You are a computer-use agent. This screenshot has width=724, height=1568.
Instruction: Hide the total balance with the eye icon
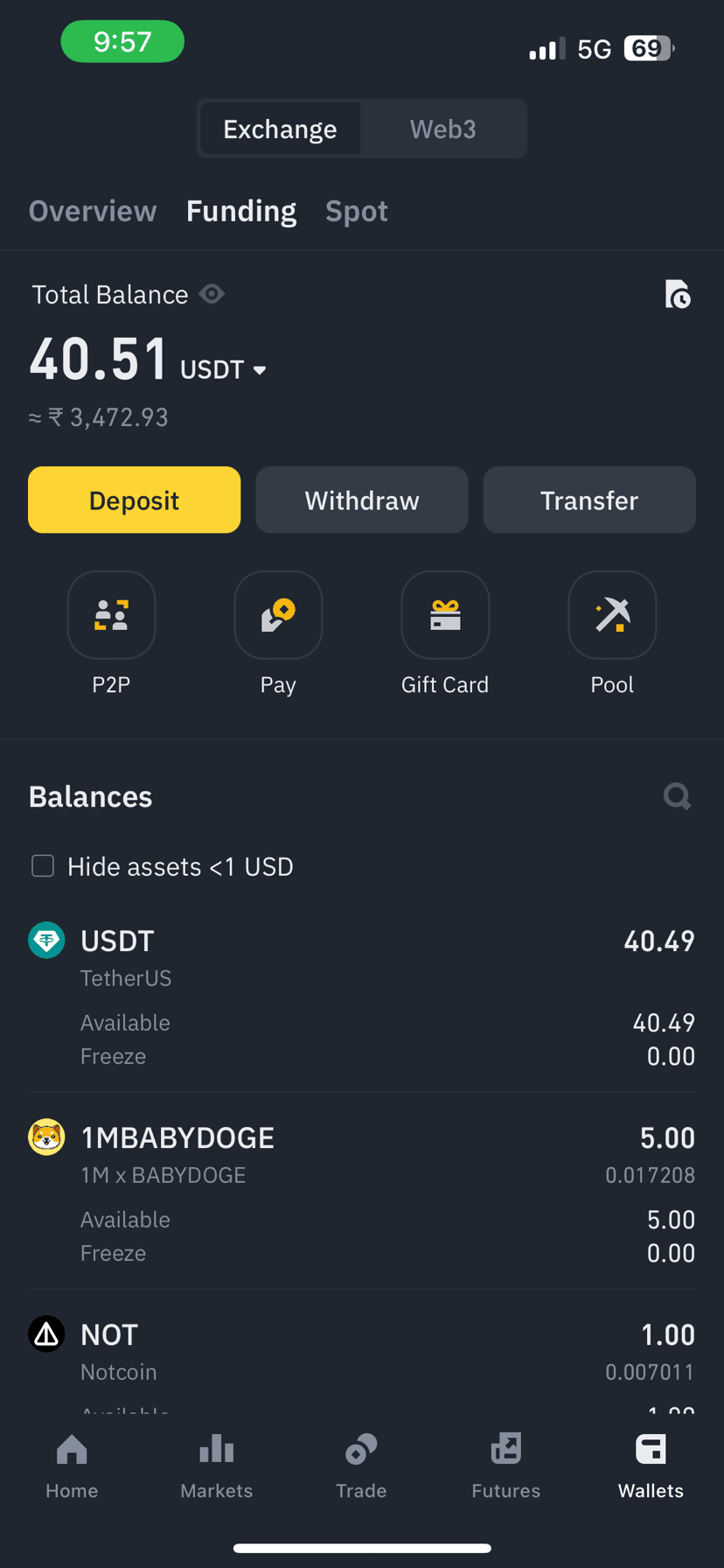(x=212, y=294)
